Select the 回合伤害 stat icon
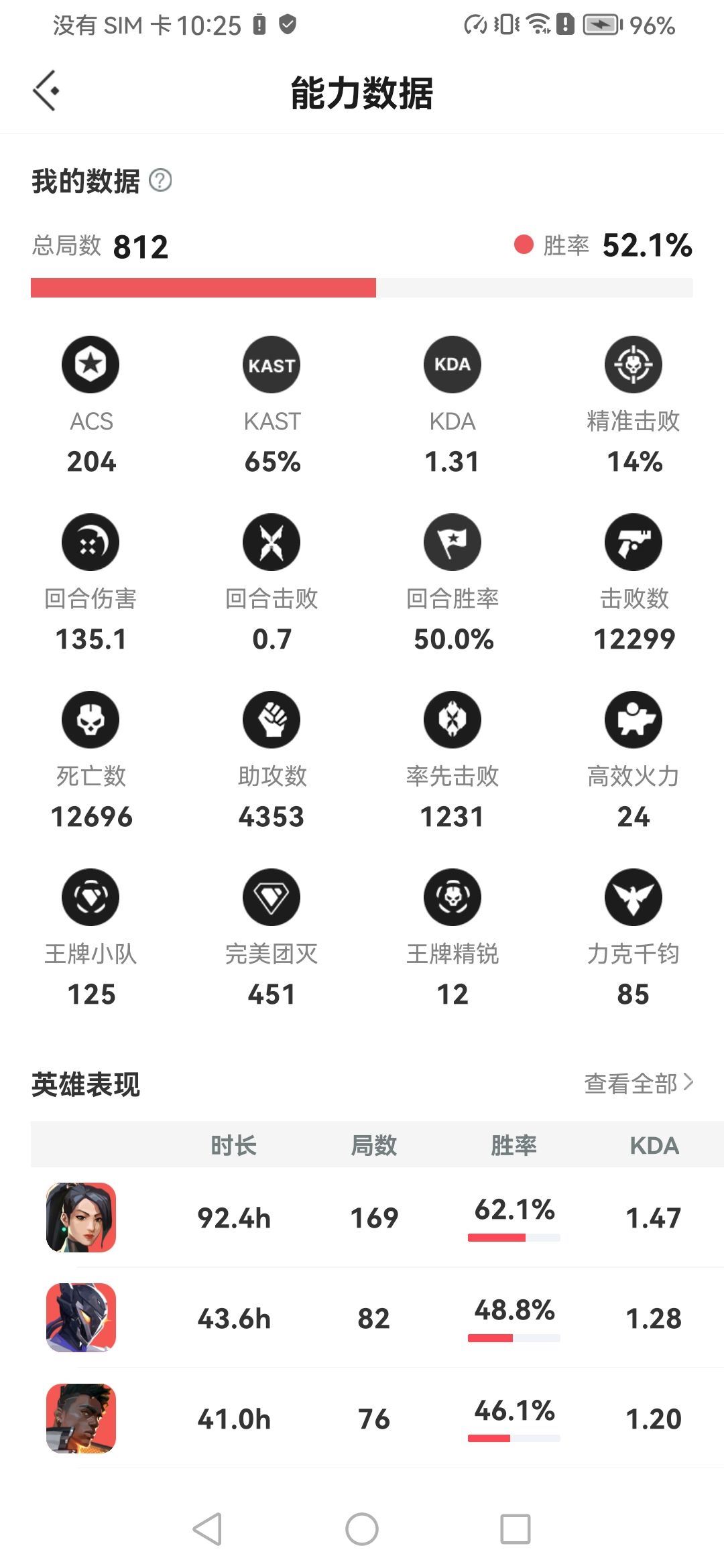724x1568 pixels. [90, 543]
